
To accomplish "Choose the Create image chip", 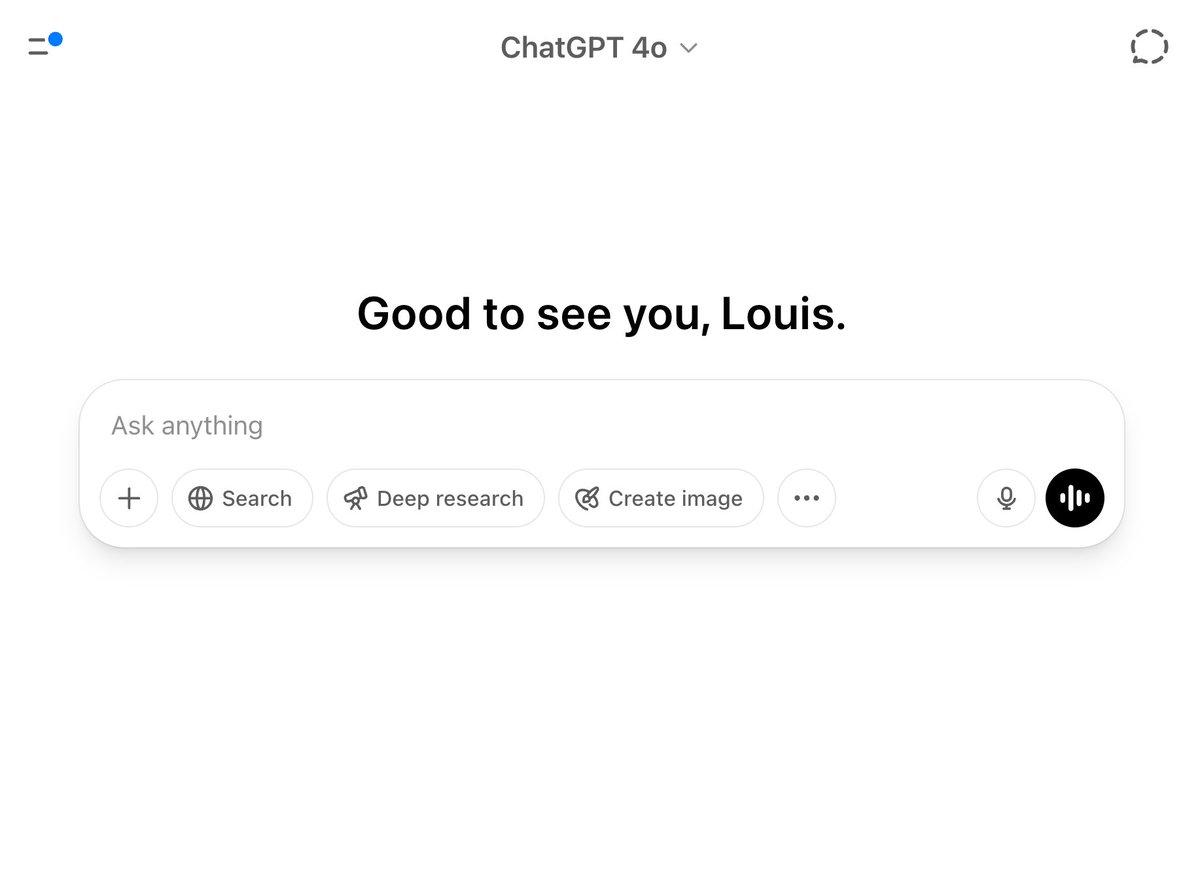I will point(660,498).
